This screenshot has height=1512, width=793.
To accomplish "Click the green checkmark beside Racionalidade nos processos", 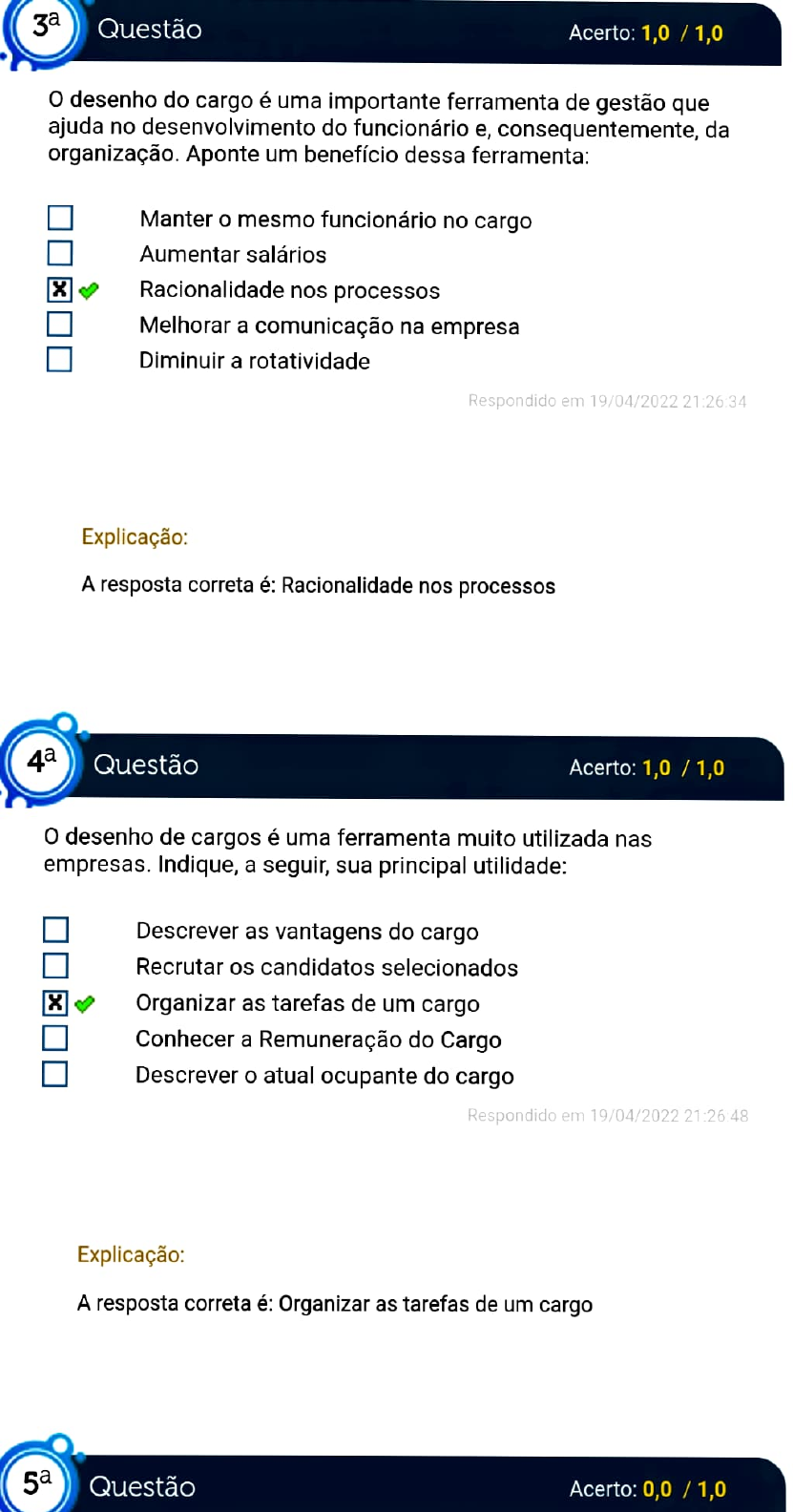I will [x=86, y=289].
